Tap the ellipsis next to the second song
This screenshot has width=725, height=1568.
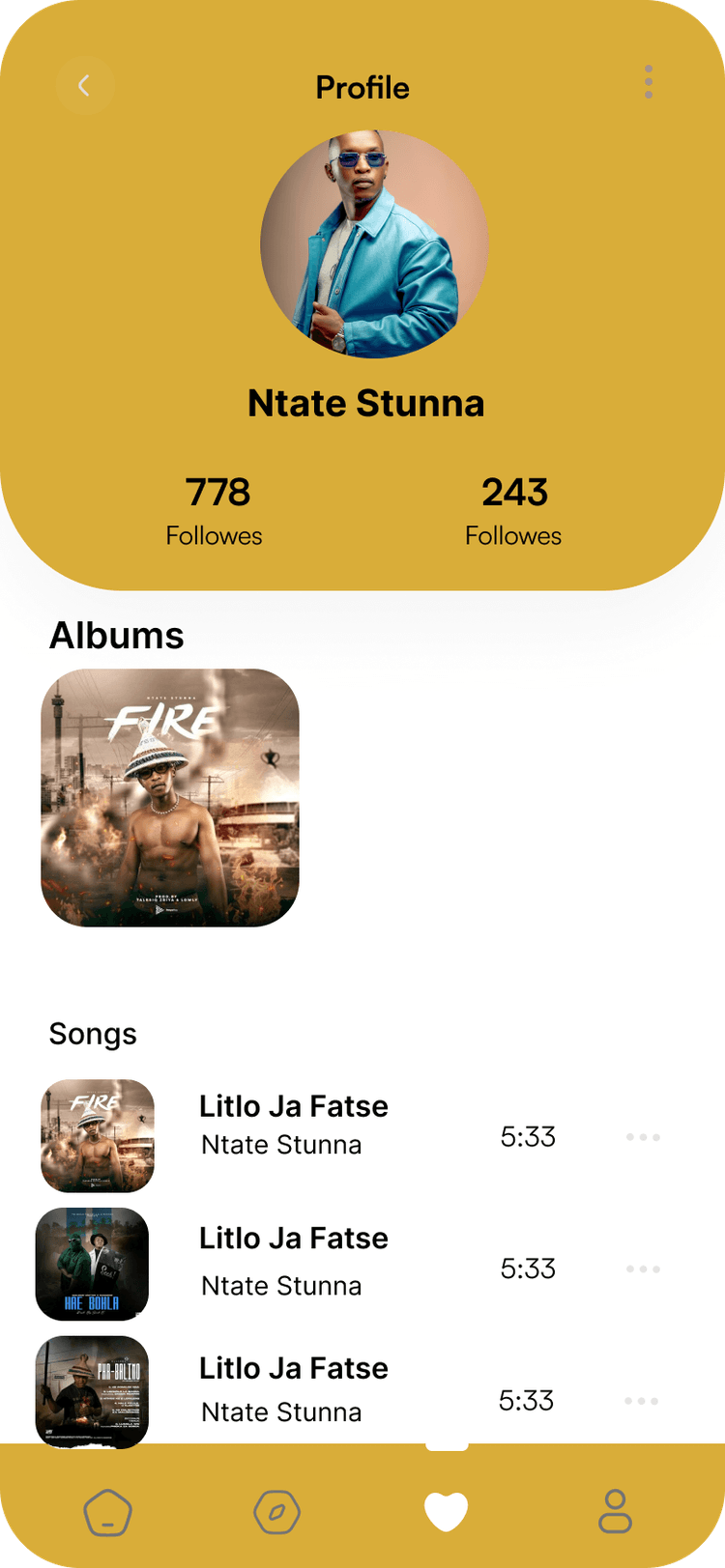point(643,1269)
